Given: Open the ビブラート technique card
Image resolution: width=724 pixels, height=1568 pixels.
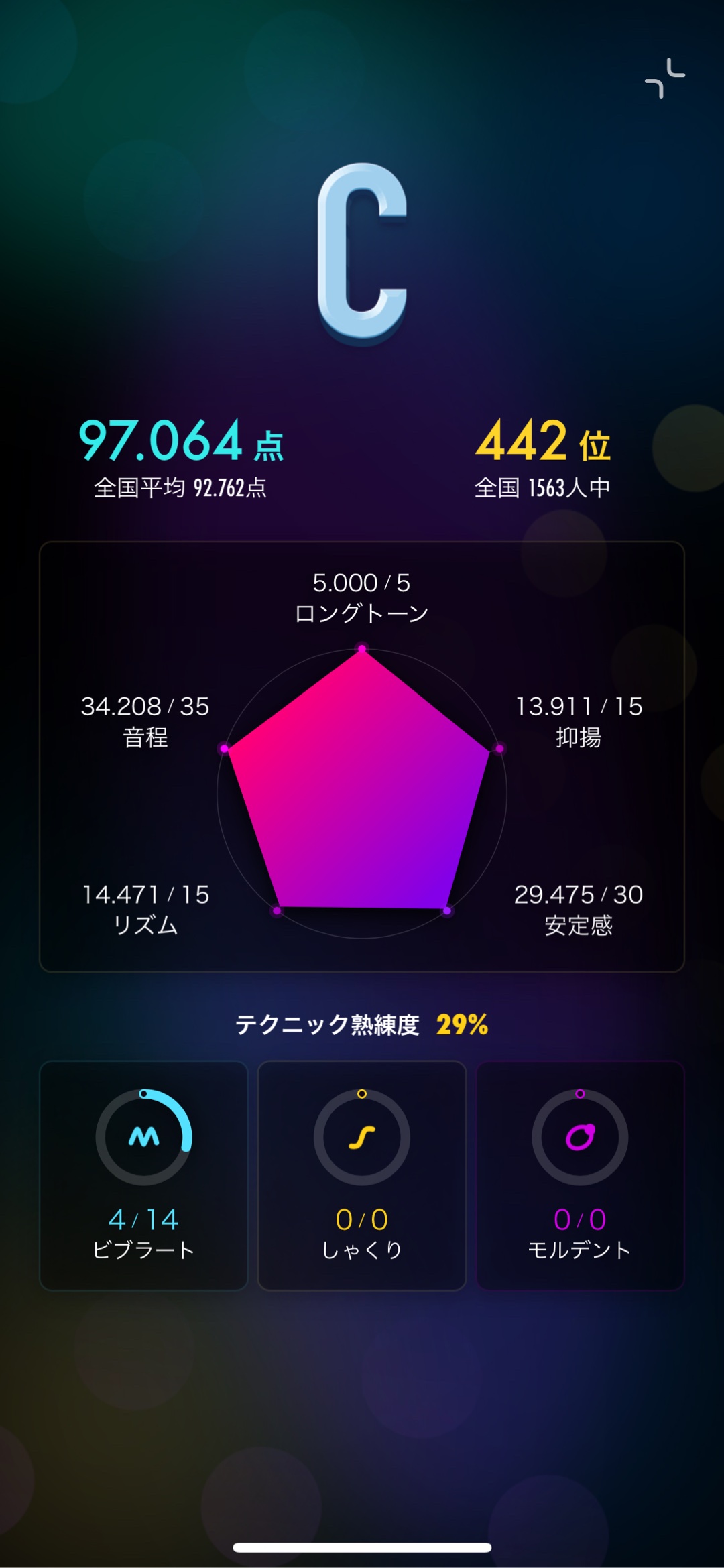Looking at the screenshot, I should tap(143, 1174).
